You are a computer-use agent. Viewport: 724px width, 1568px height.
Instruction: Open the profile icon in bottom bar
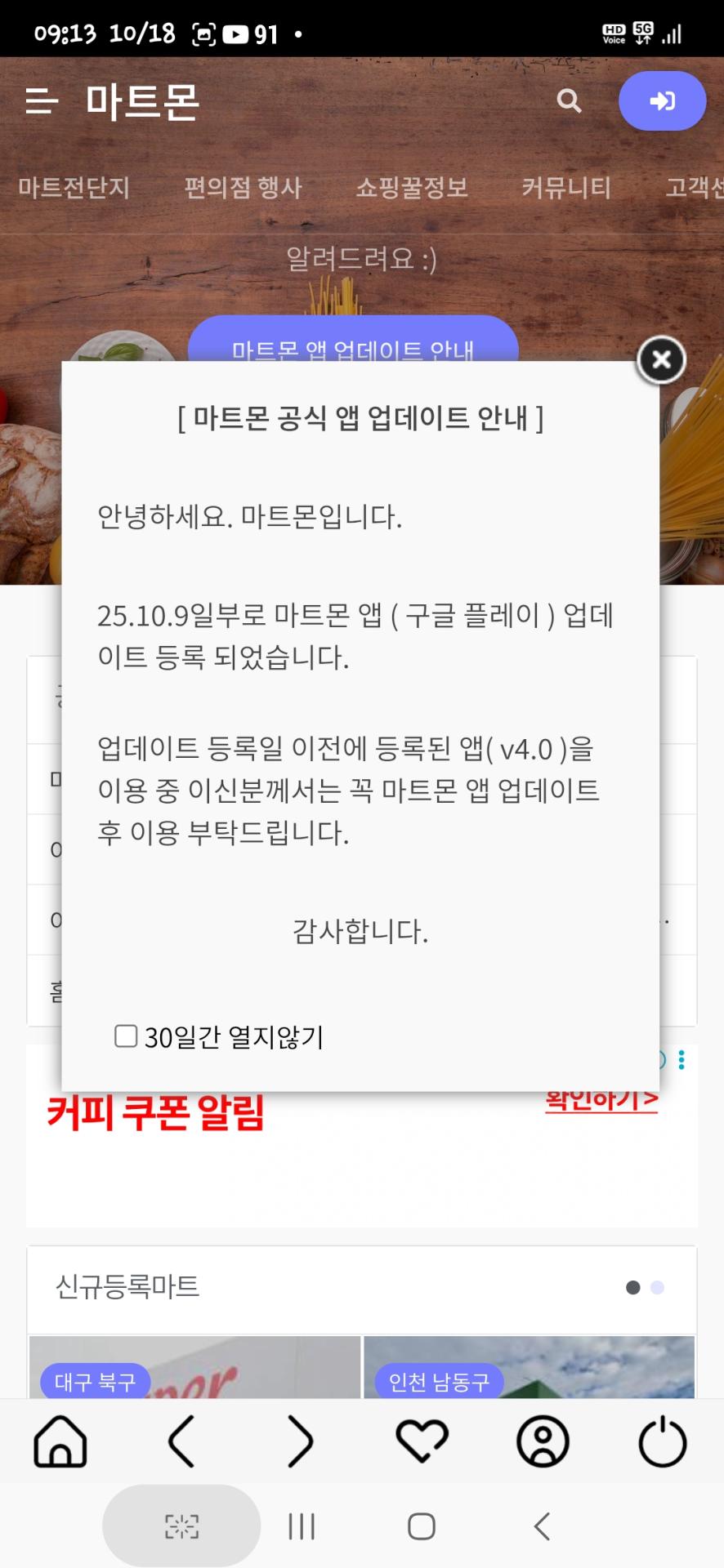(x=543, y=1442)
